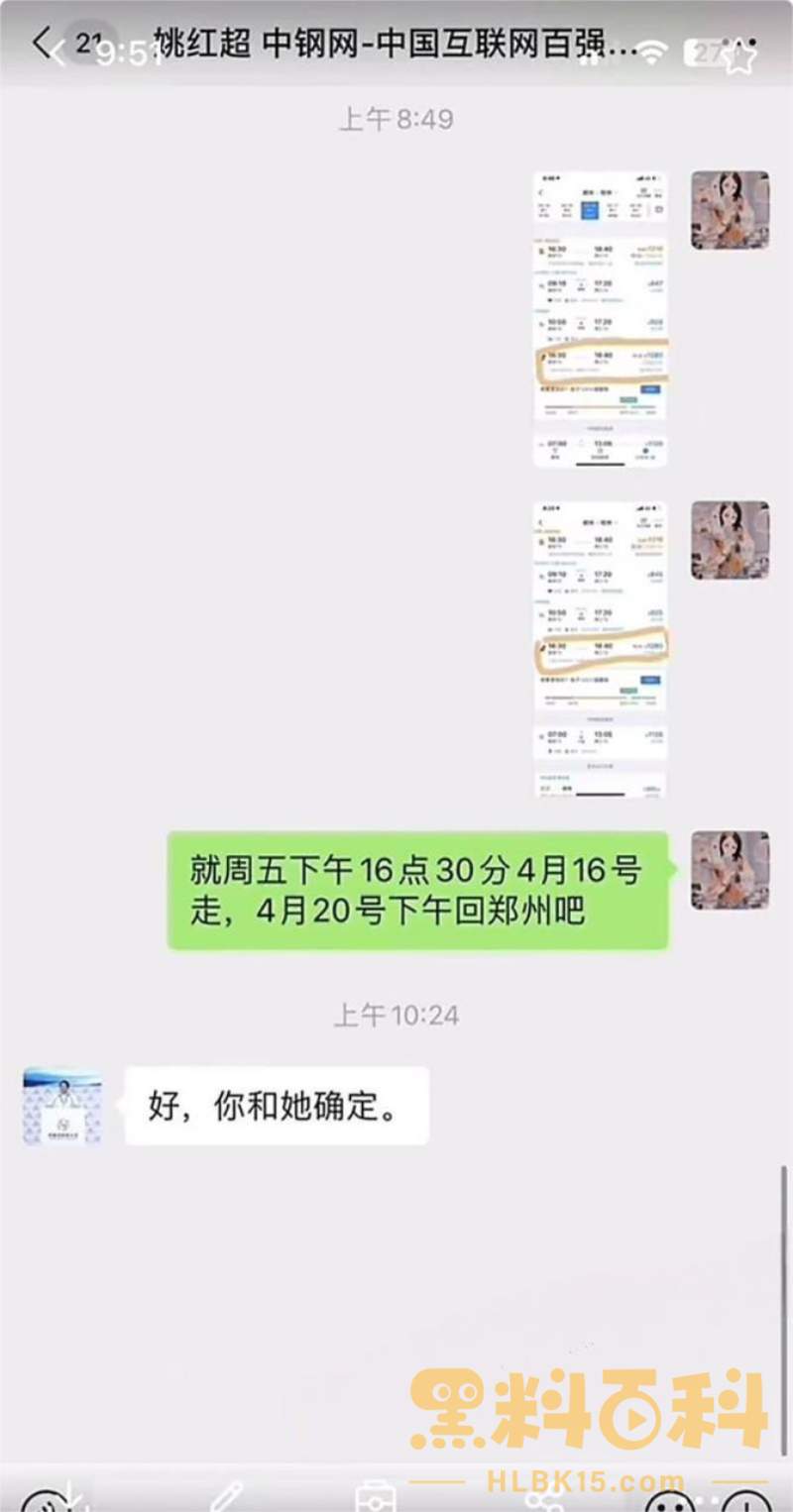View the sender's avatar beside the green message
The width and height of the screenshot is (793, 1512).
pos(730,870)
